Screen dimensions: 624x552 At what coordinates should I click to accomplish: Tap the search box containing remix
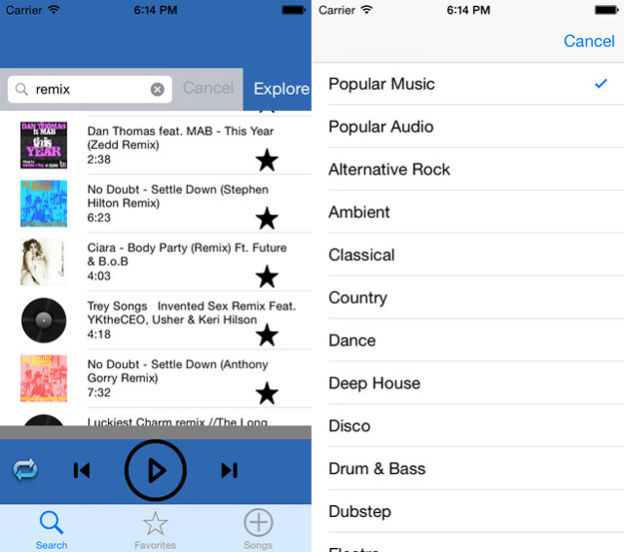(x=85, y=89)
